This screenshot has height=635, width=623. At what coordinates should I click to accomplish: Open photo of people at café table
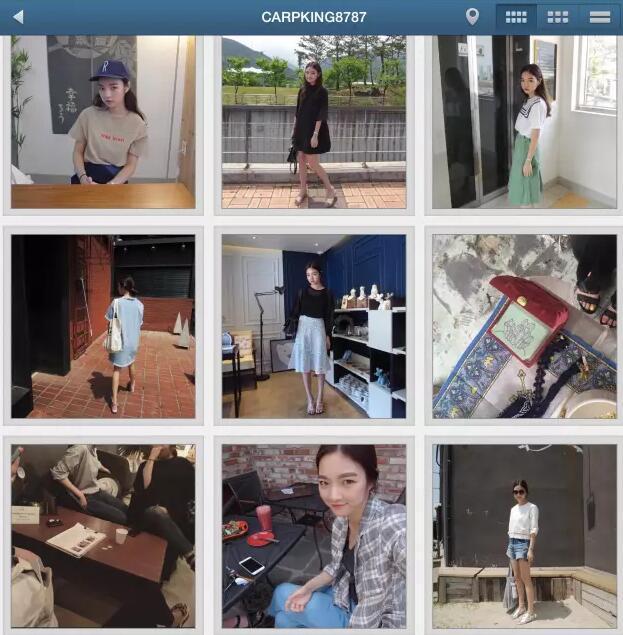pyautogui.click(x=103, y=535)
